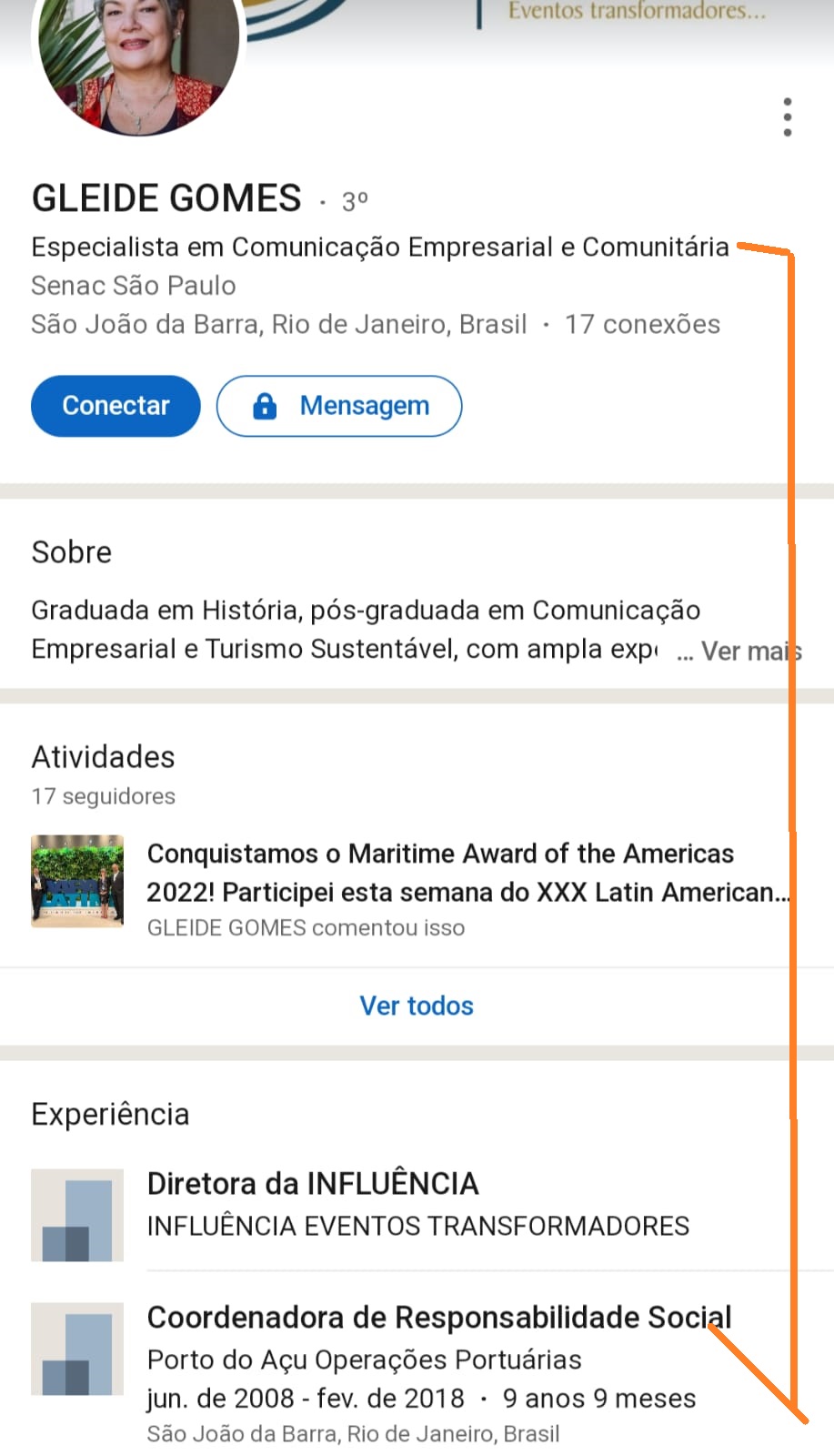View Gleide Gomes' profile photo
This screenshot has width=834, height=1456.
click(138, 55)
